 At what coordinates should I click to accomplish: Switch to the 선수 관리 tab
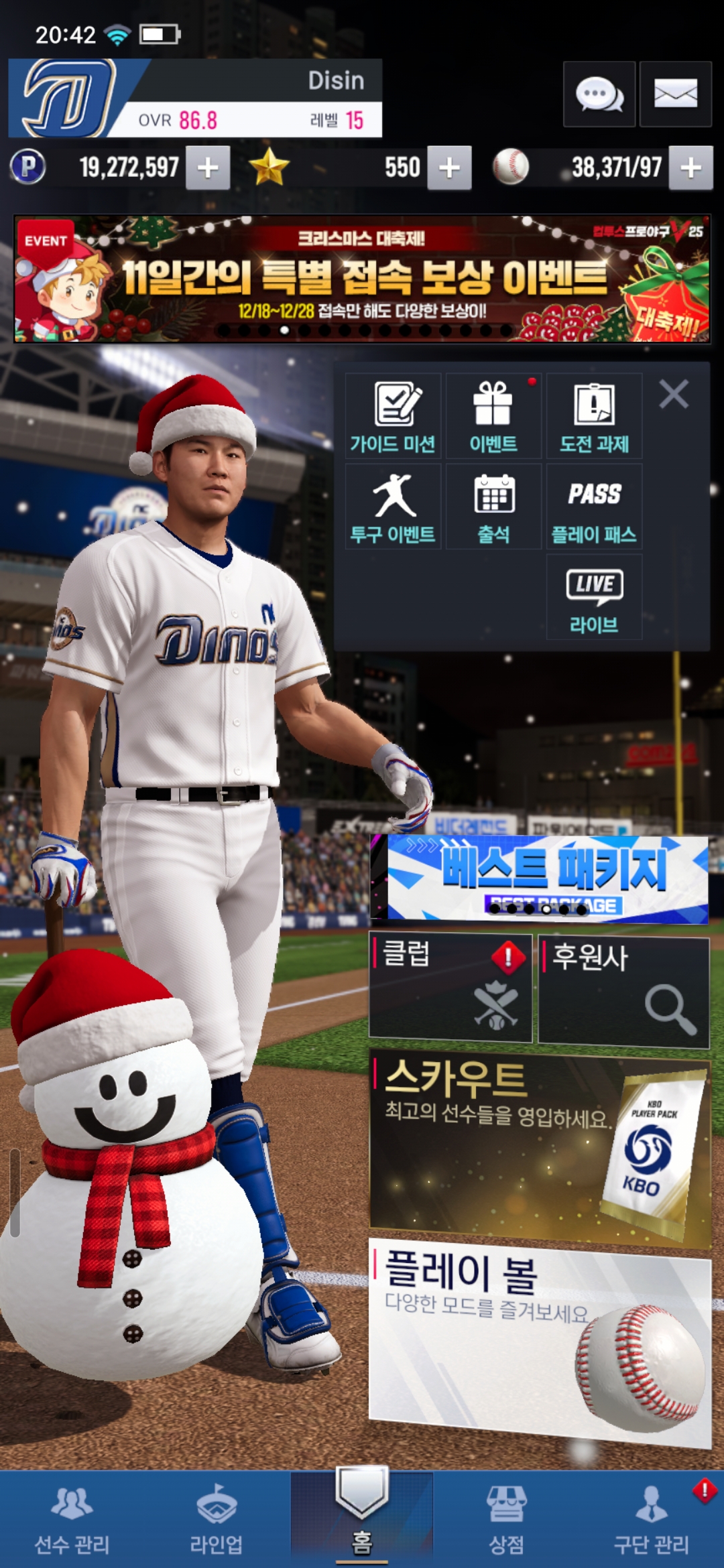(72, 1520)
